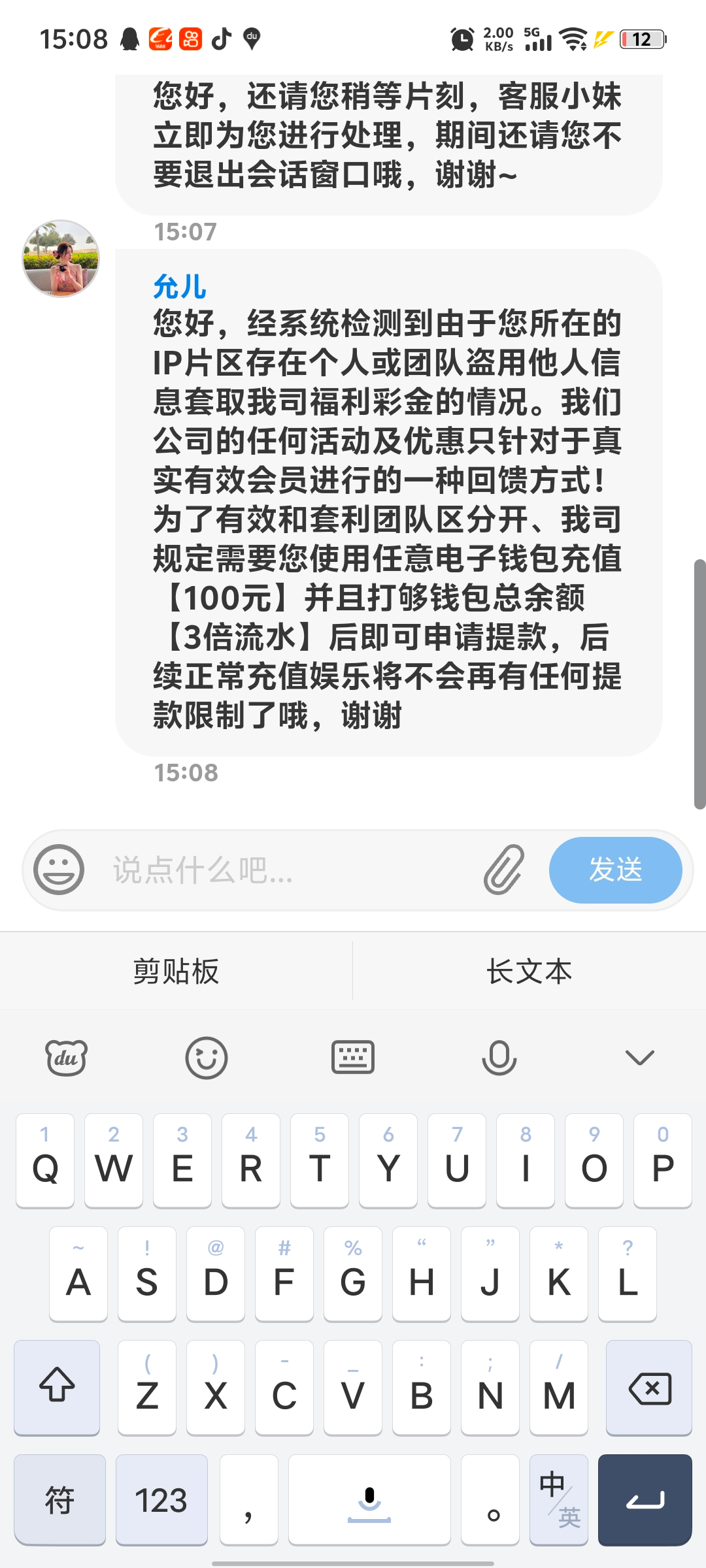Screen dimensions: 706x1568
Task: Switch to number input with 123 key
Action: click(x=161, y=1501)
